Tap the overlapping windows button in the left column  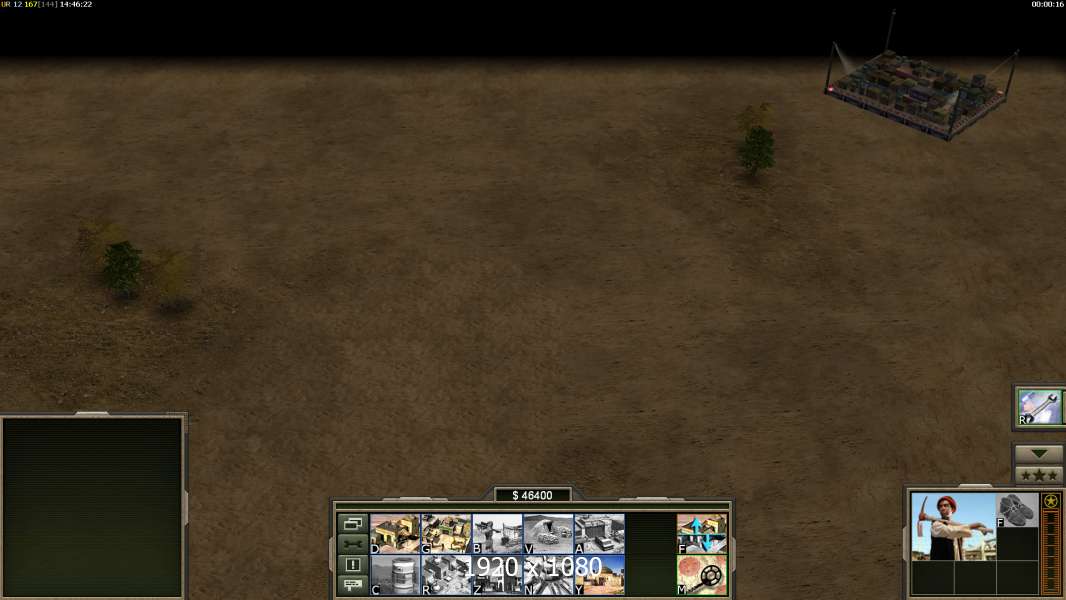pyautogui.click(x=352, y=523)
